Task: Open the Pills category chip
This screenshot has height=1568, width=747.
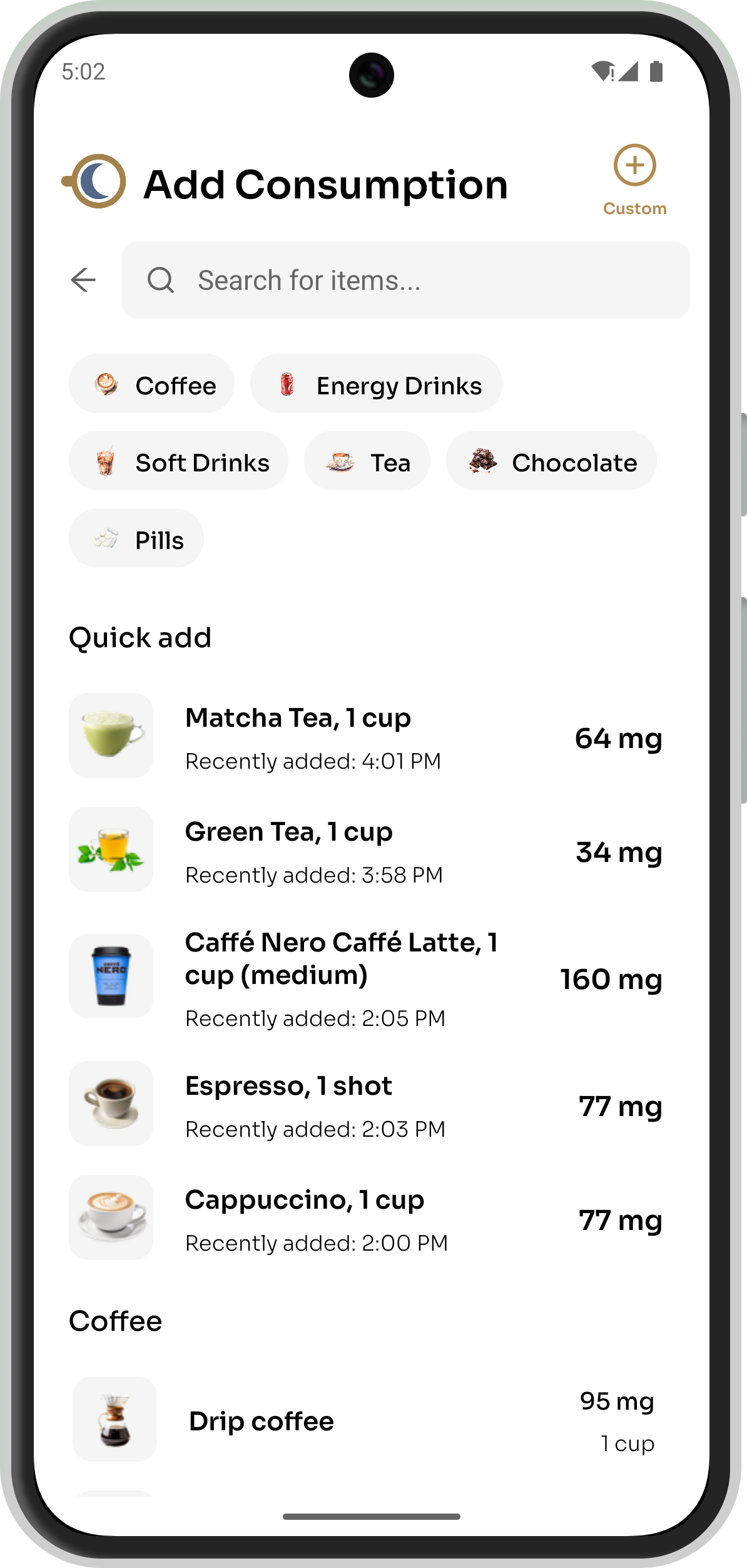Action: coord(136,540)
